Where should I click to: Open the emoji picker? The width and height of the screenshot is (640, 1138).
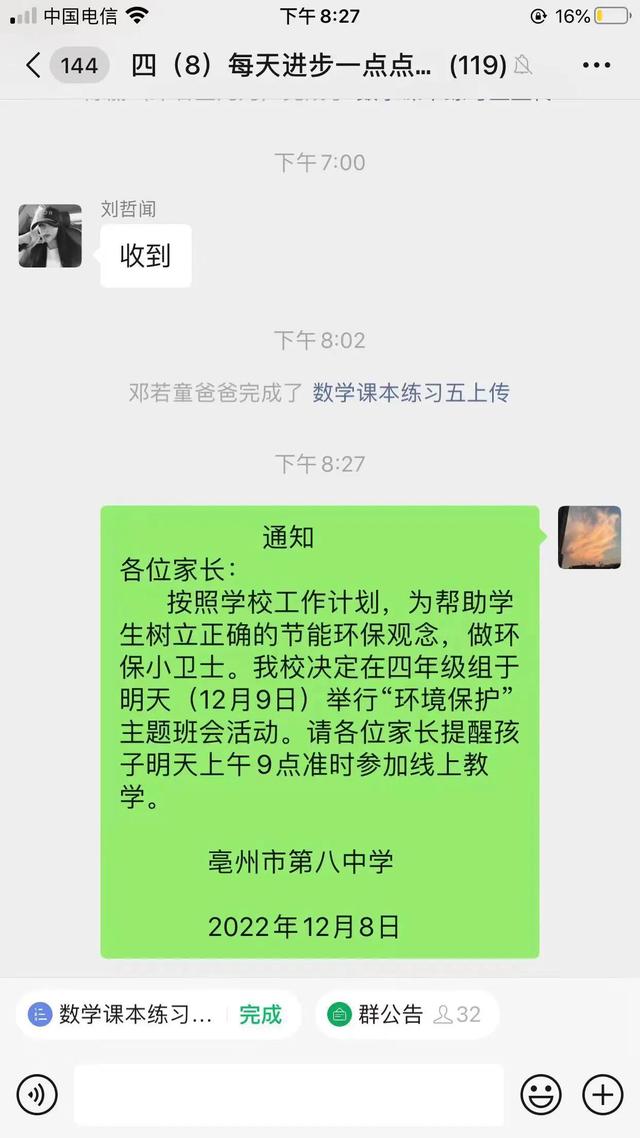[x=541, y=1096]
